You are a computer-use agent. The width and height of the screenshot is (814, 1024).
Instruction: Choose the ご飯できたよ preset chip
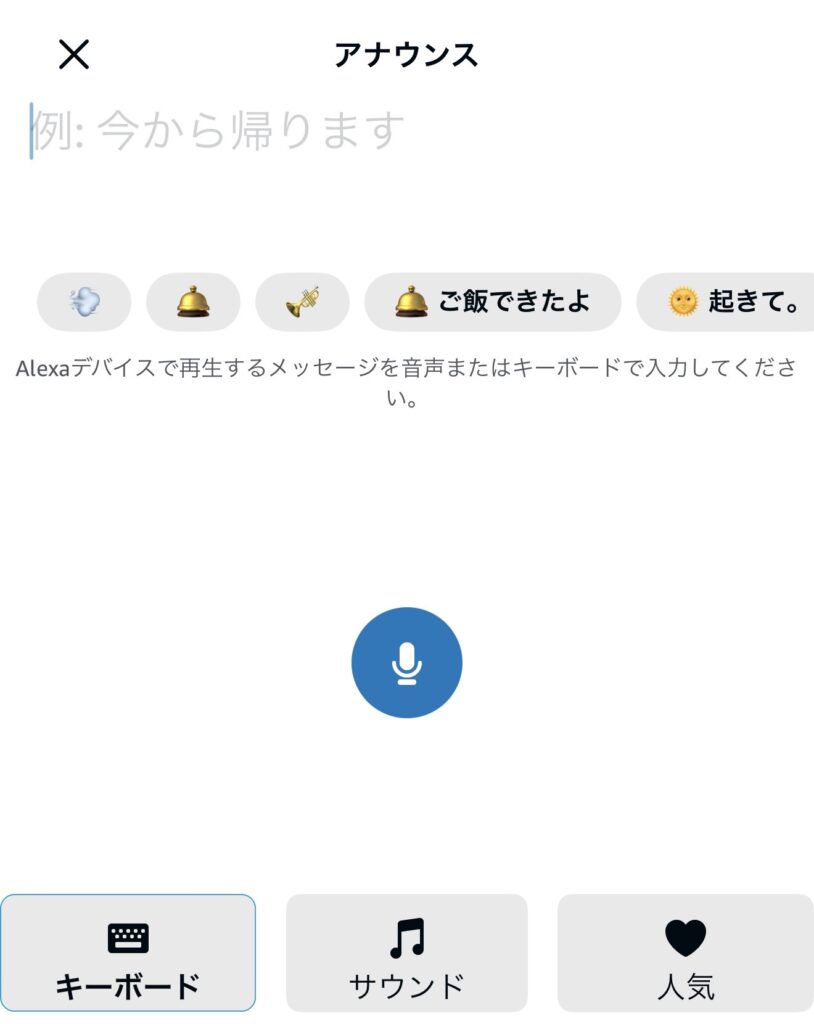(493, 302)
